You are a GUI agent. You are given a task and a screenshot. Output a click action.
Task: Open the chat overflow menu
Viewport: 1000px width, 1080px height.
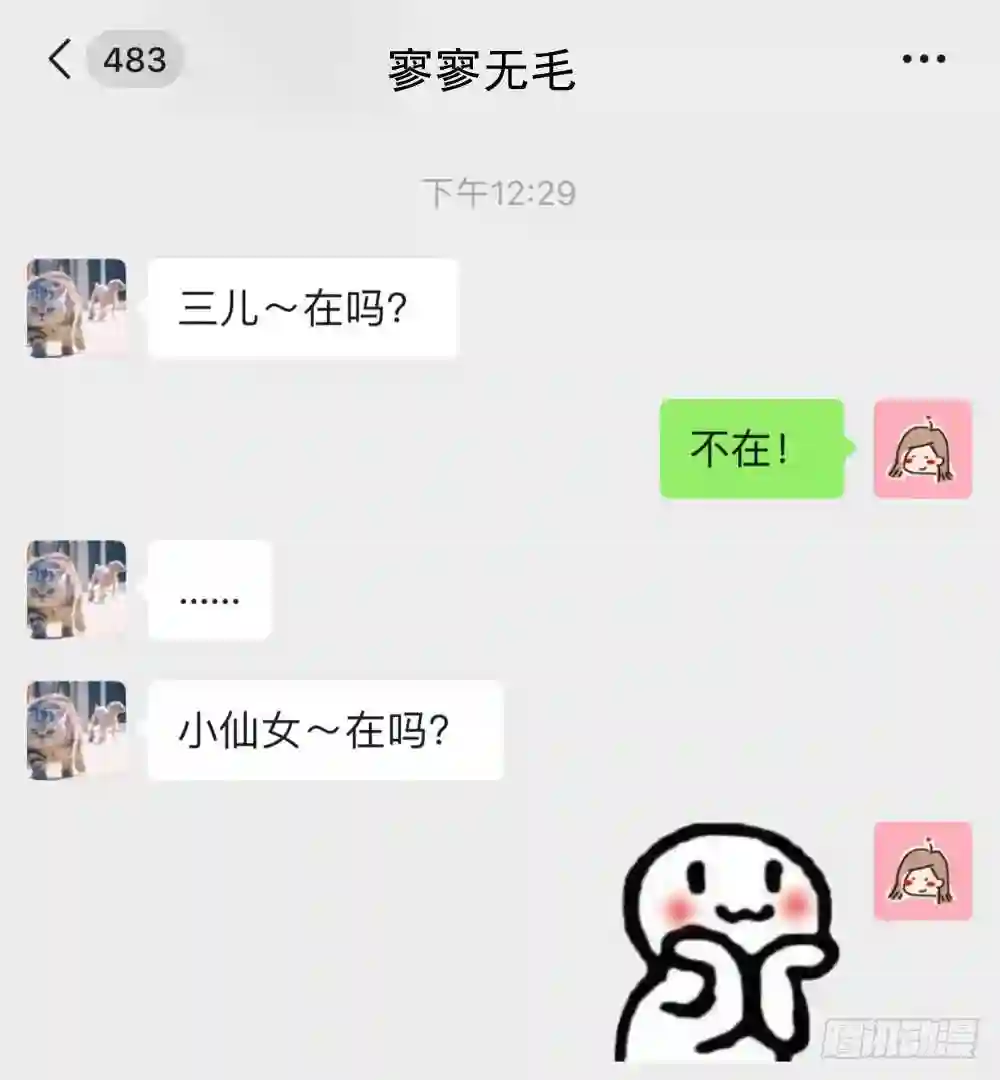923,60
